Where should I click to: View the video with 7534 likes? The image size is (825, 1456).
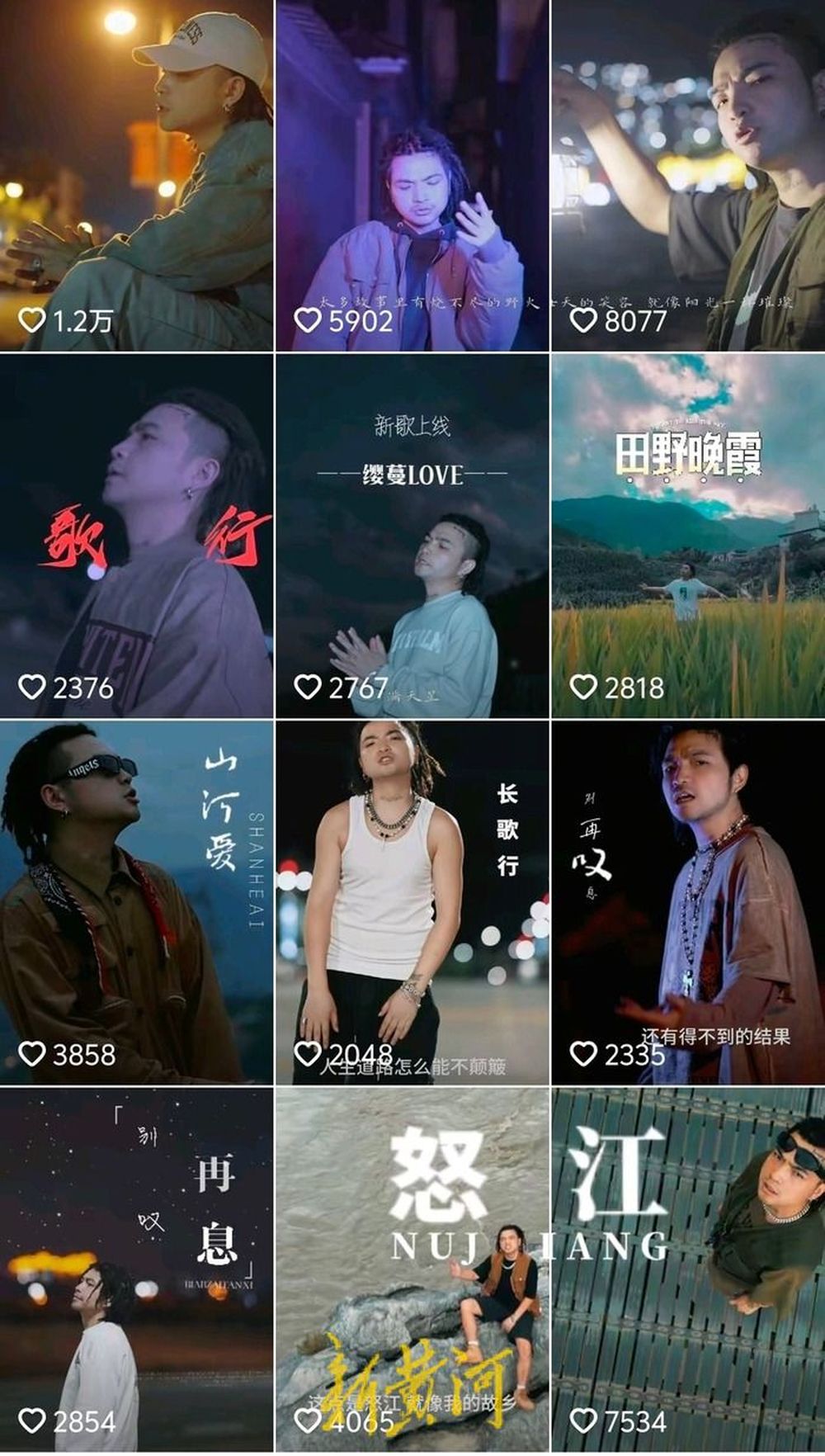[x=687, y=1269]
